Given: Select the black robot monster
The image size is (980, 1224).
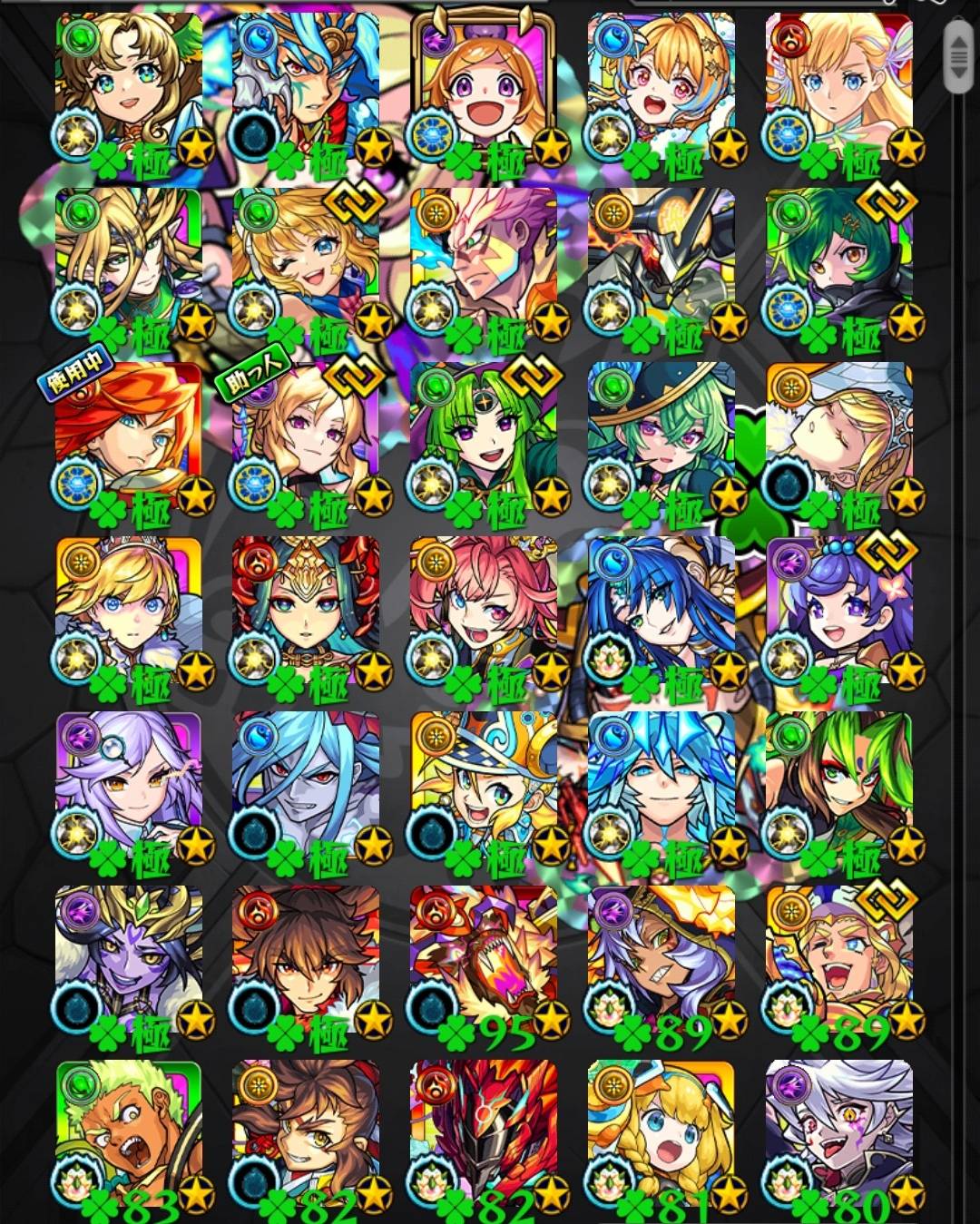Looking at the screenshot, I should [661, 261].
